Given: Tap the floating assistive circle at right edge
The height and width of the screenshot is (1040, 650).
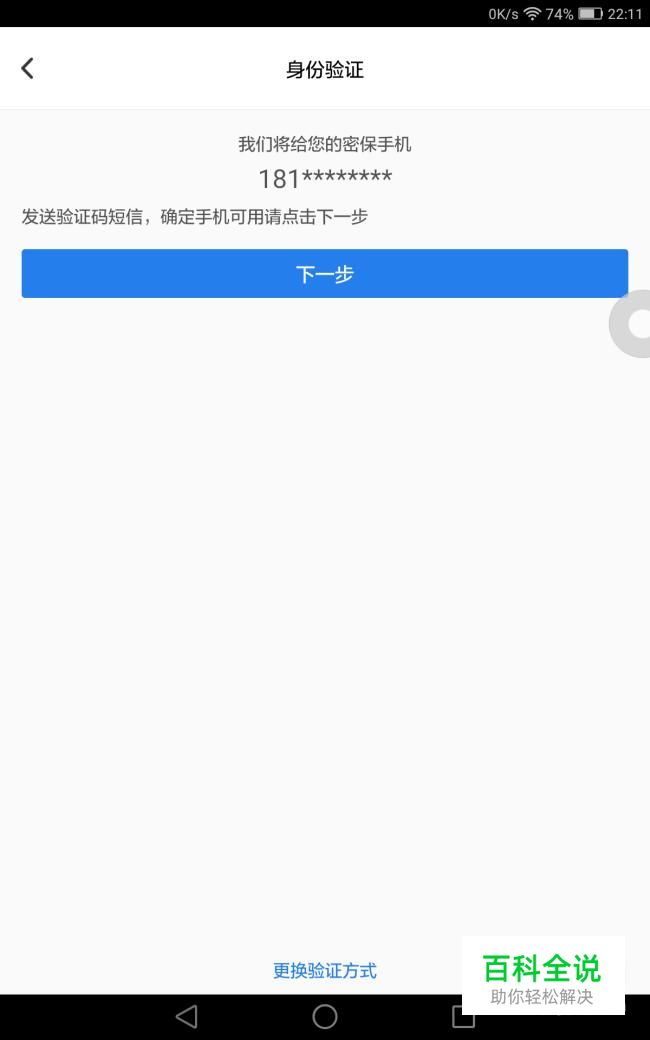Looking at the screenshot, I should click(x=630, y=324).
